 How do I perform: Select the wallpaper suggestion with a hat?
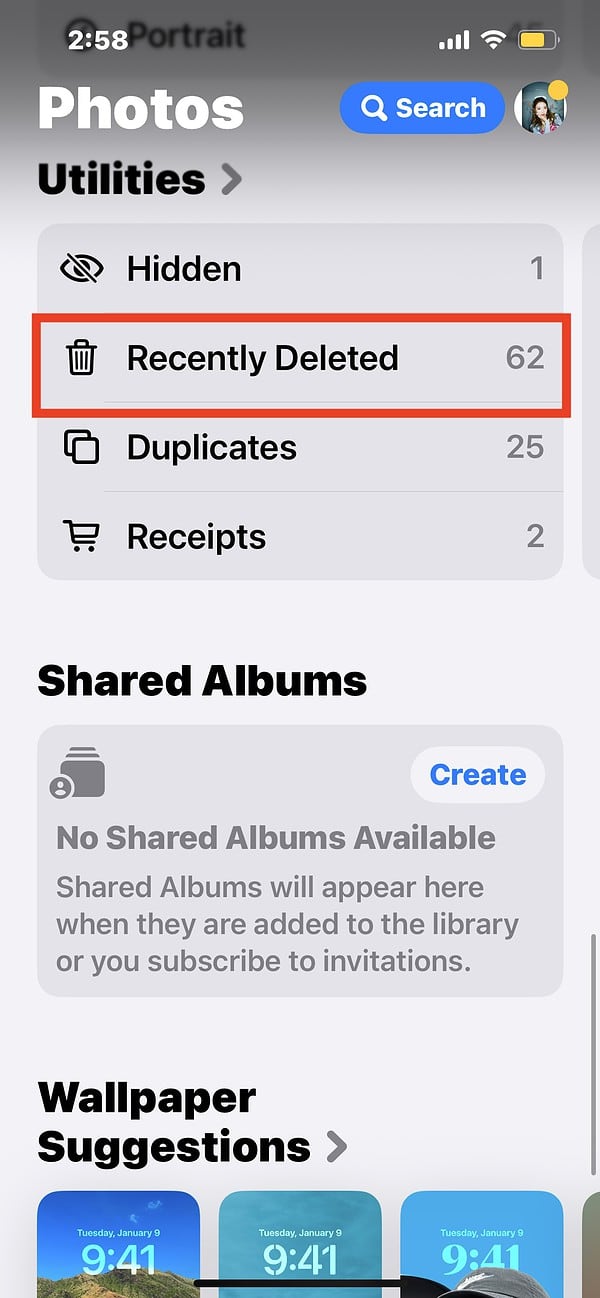[x=481, y=1244]
